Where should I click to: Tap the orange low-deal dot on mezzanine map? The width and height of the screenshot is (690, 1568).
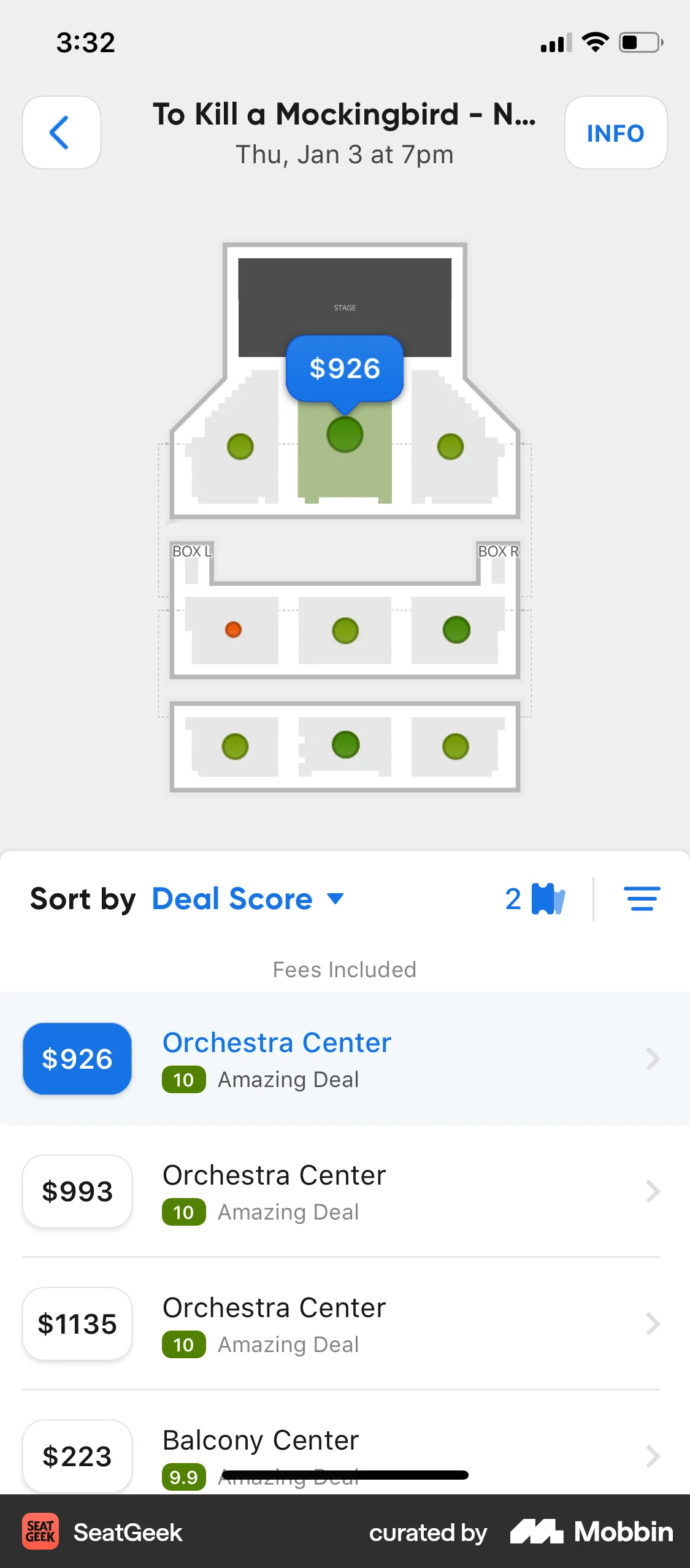[233, 629]
